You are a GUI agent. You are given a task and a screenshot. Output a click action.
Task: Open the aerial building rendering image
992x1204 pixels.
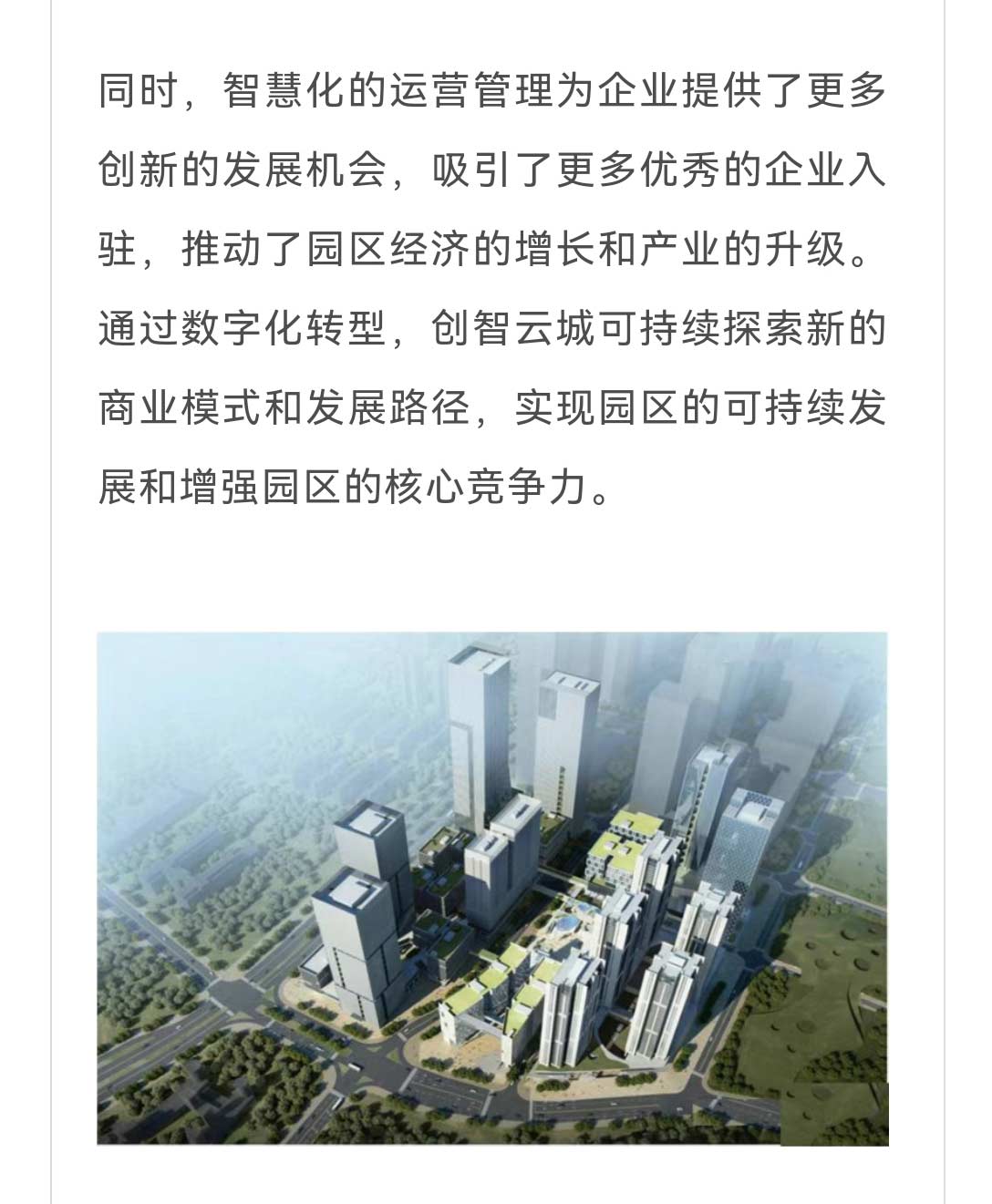(492, 888)
